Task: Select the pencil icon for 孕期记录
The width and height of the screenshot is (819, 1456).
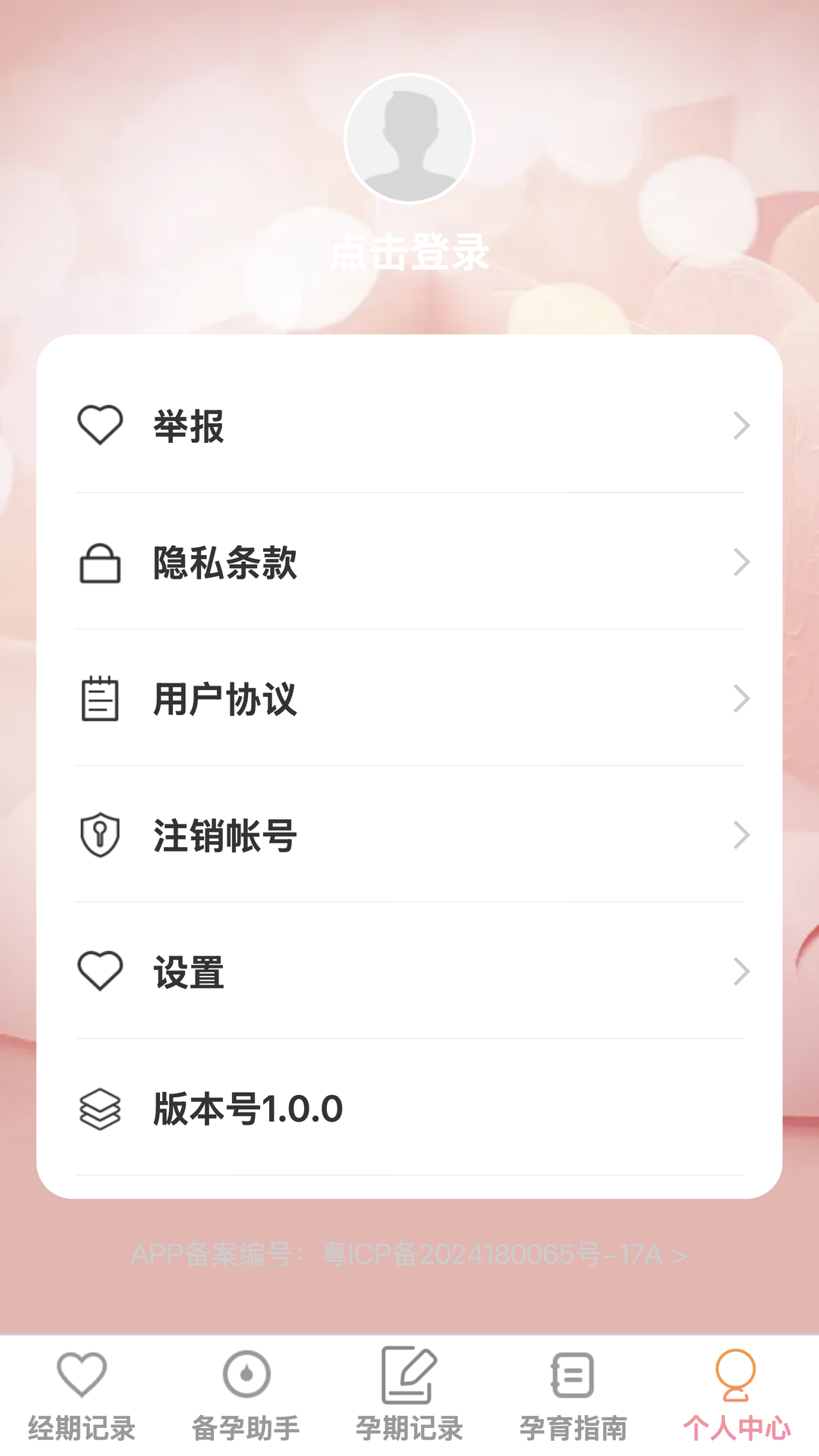Action: pos(409,1374)
